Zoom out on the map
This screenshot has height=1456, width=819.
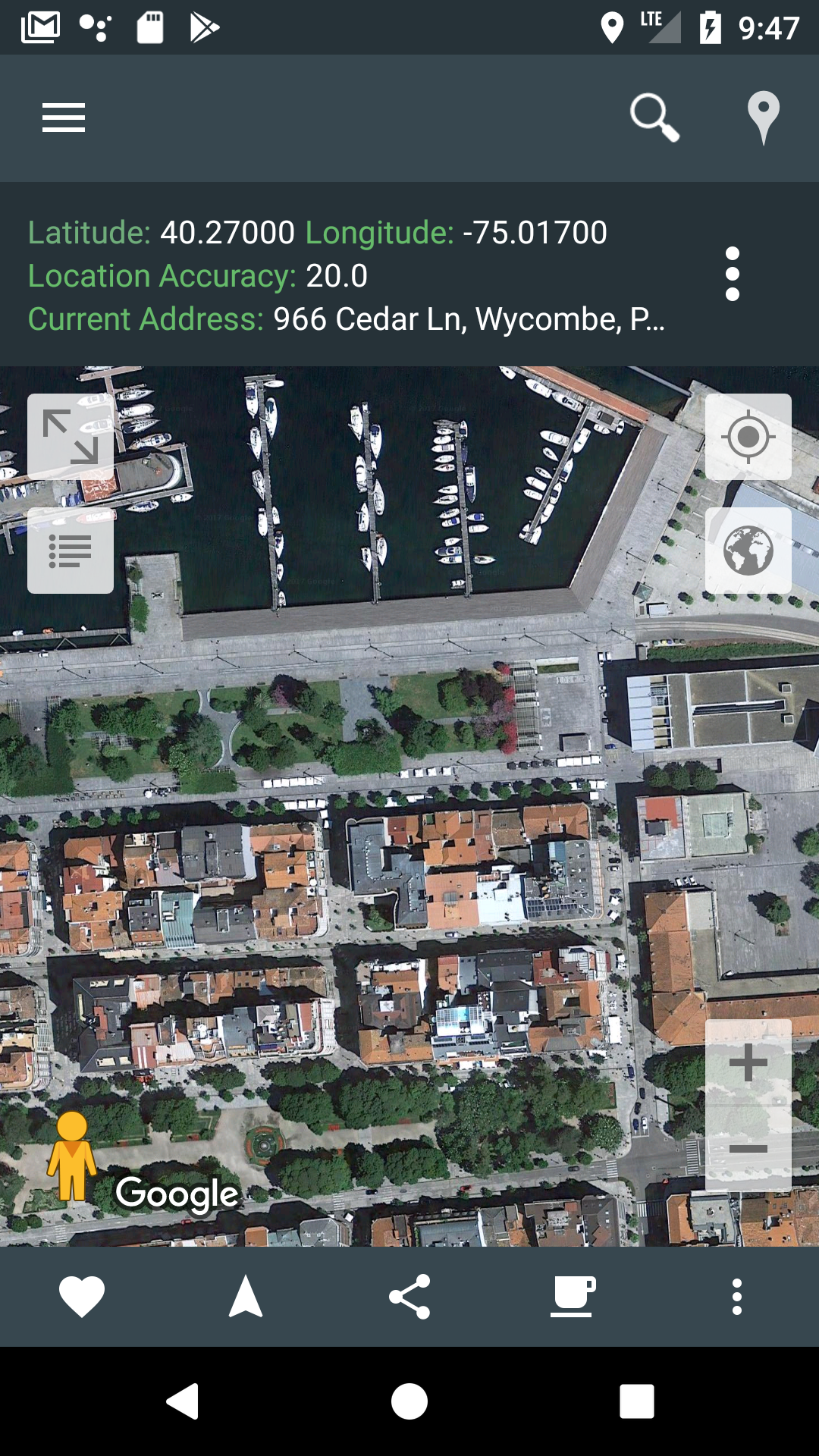coord(748,1149)
